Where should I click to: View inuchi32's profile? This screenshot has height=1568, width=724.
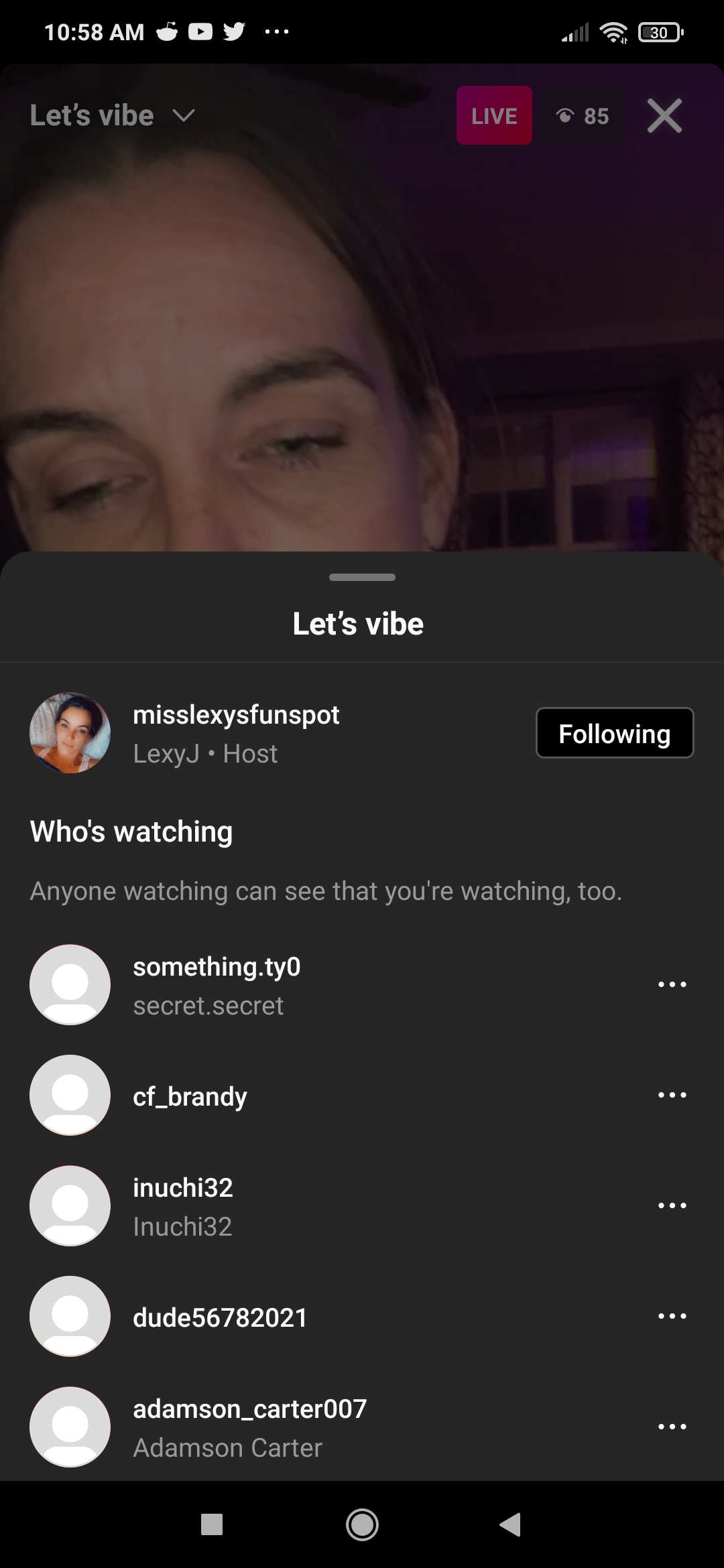tap(182, 1189)
